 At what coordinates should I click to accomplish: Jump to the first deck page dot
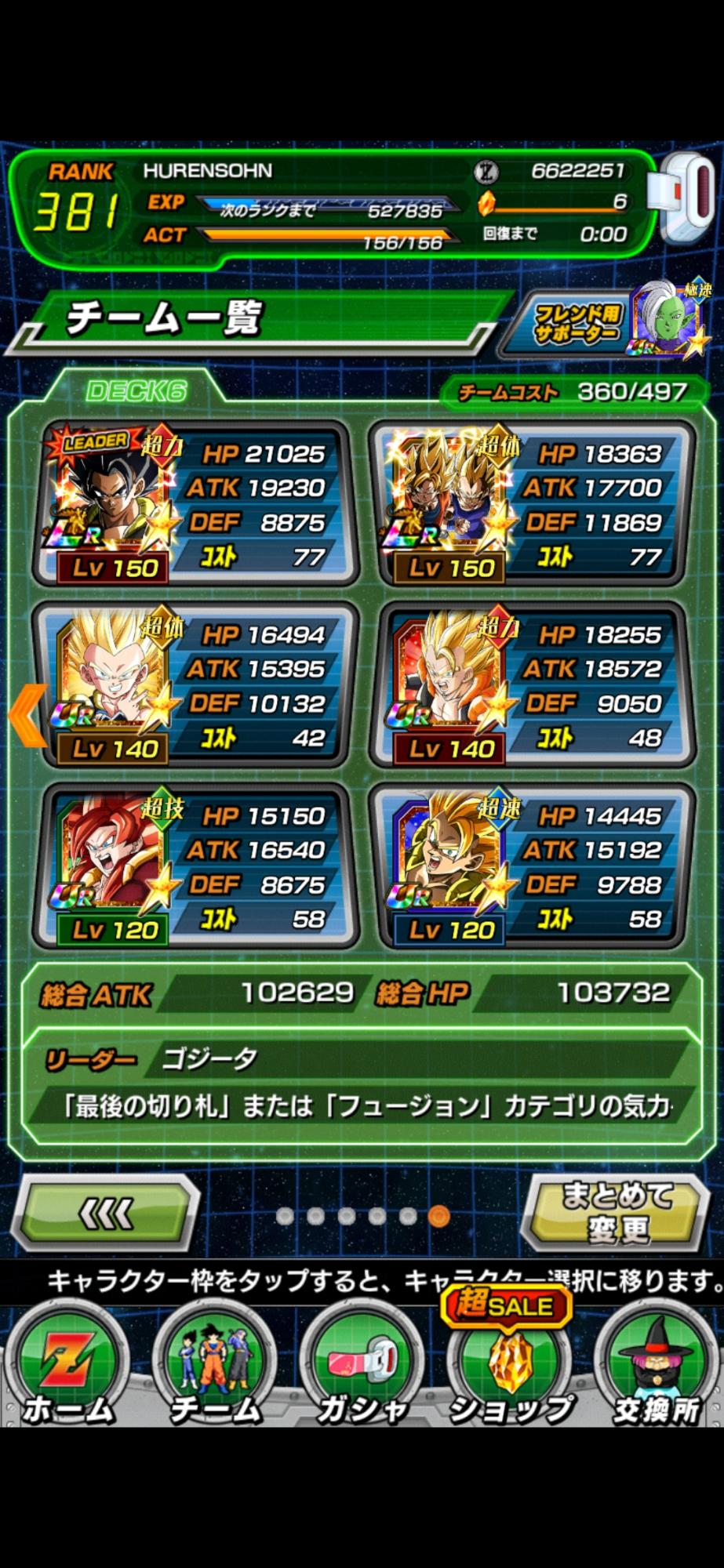coord(286,1215)
